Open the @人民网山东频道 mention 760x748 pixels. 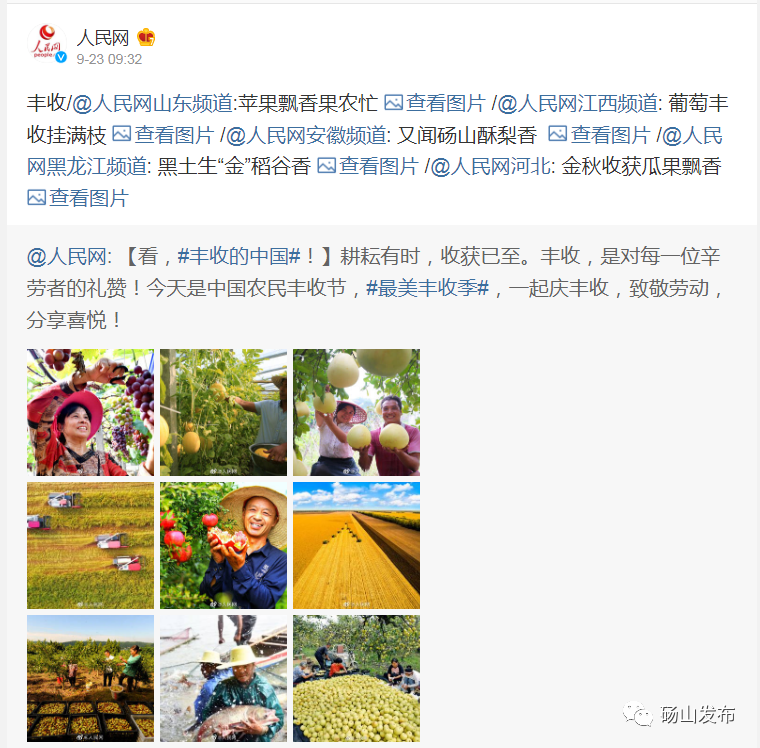tap(155, 103)
